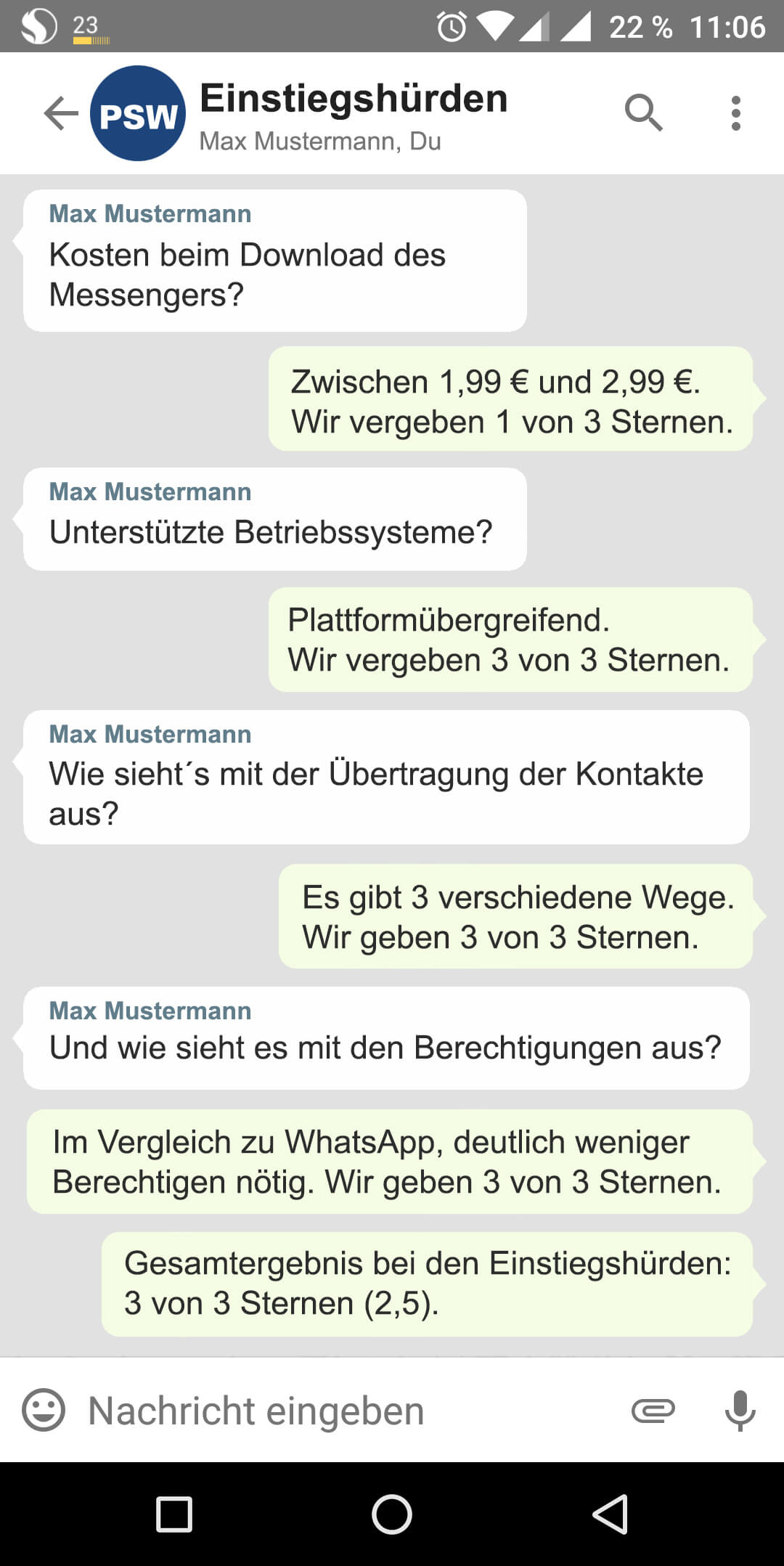Open Einstiegshürden group details
Viewport: 784px width, 1566px height.
pyautogui.click(x=354, y=113)
